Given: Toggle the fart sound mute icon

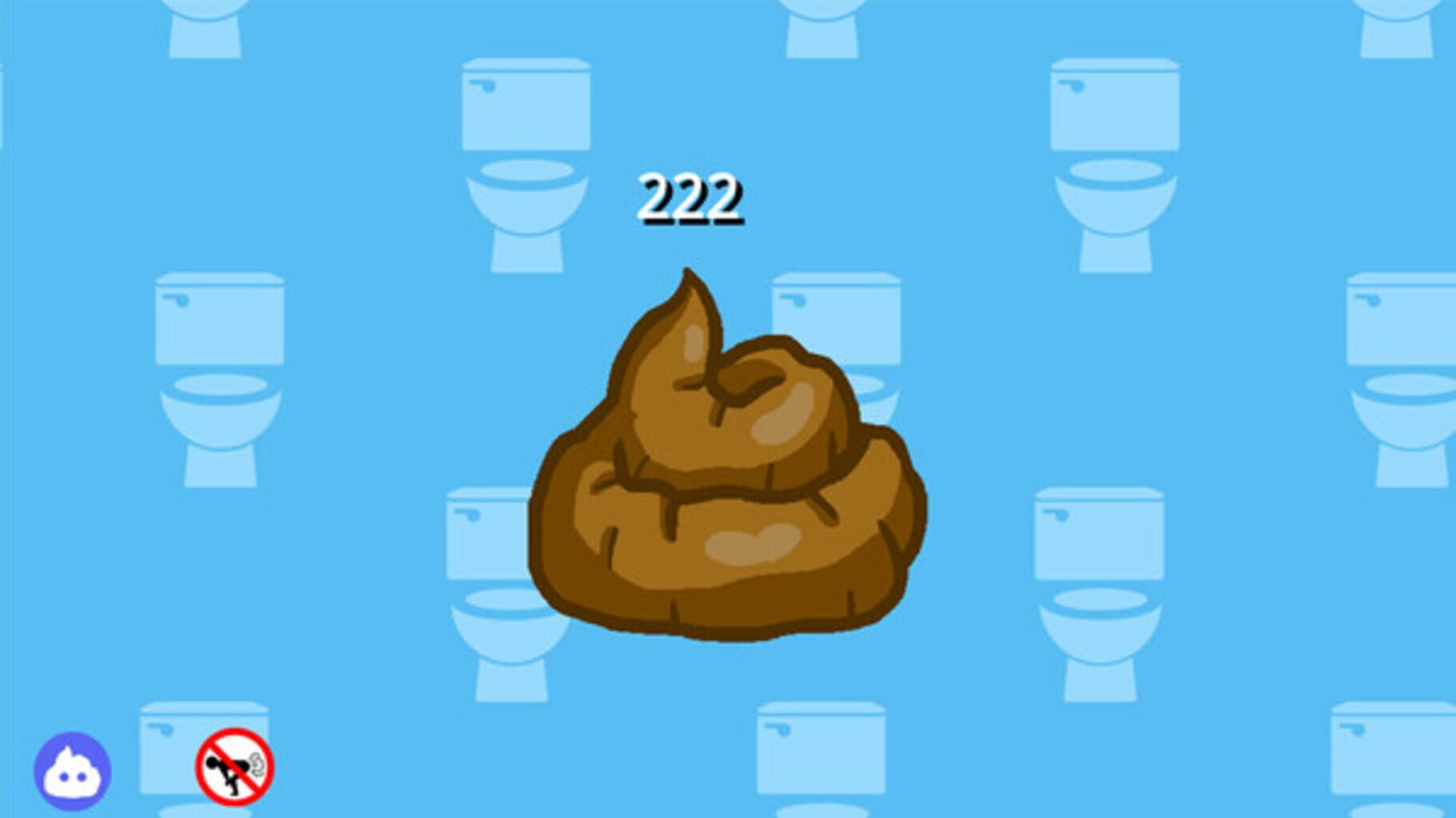Looking at the screenshot, I should tap(235, 767).
